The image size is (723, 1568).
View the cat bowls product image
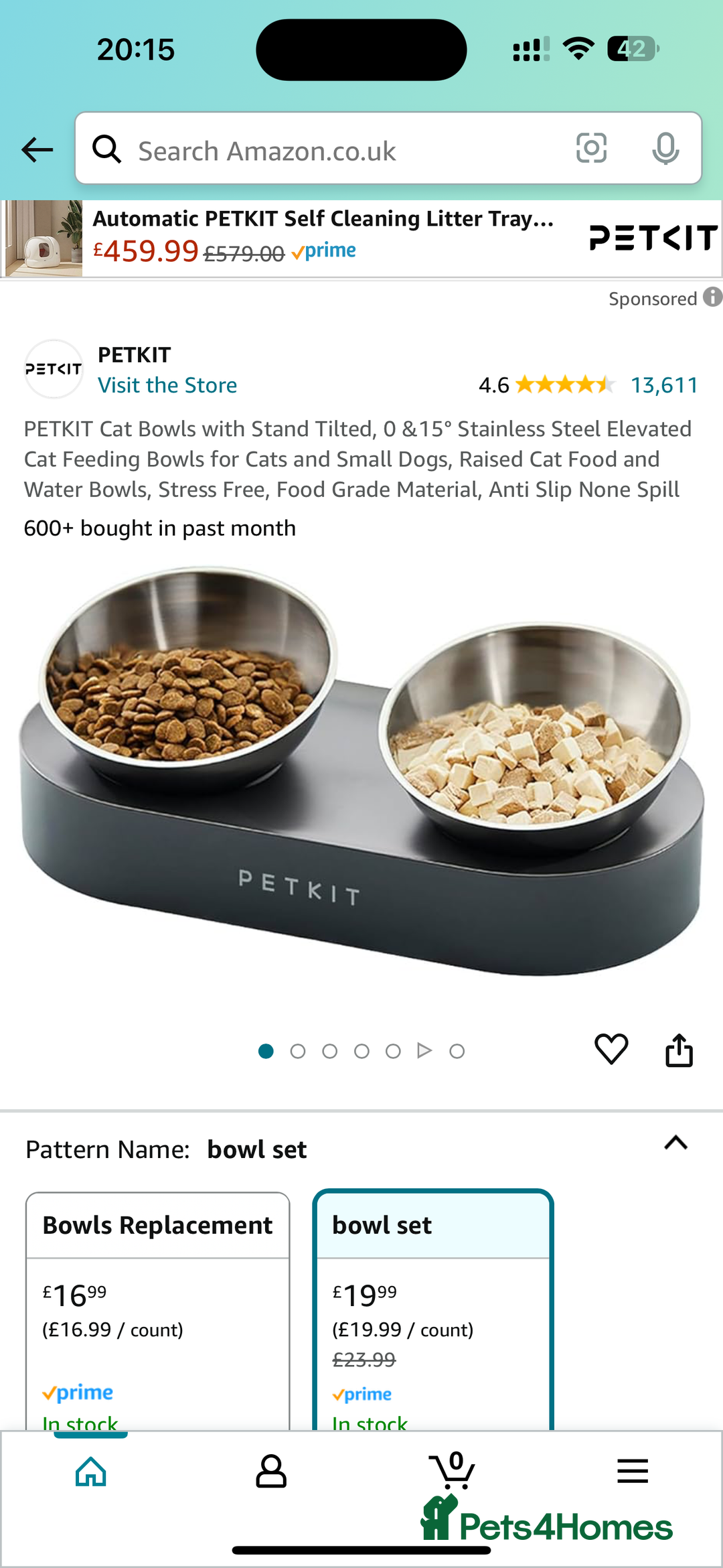pyautogui.click(x=361, y=770)
